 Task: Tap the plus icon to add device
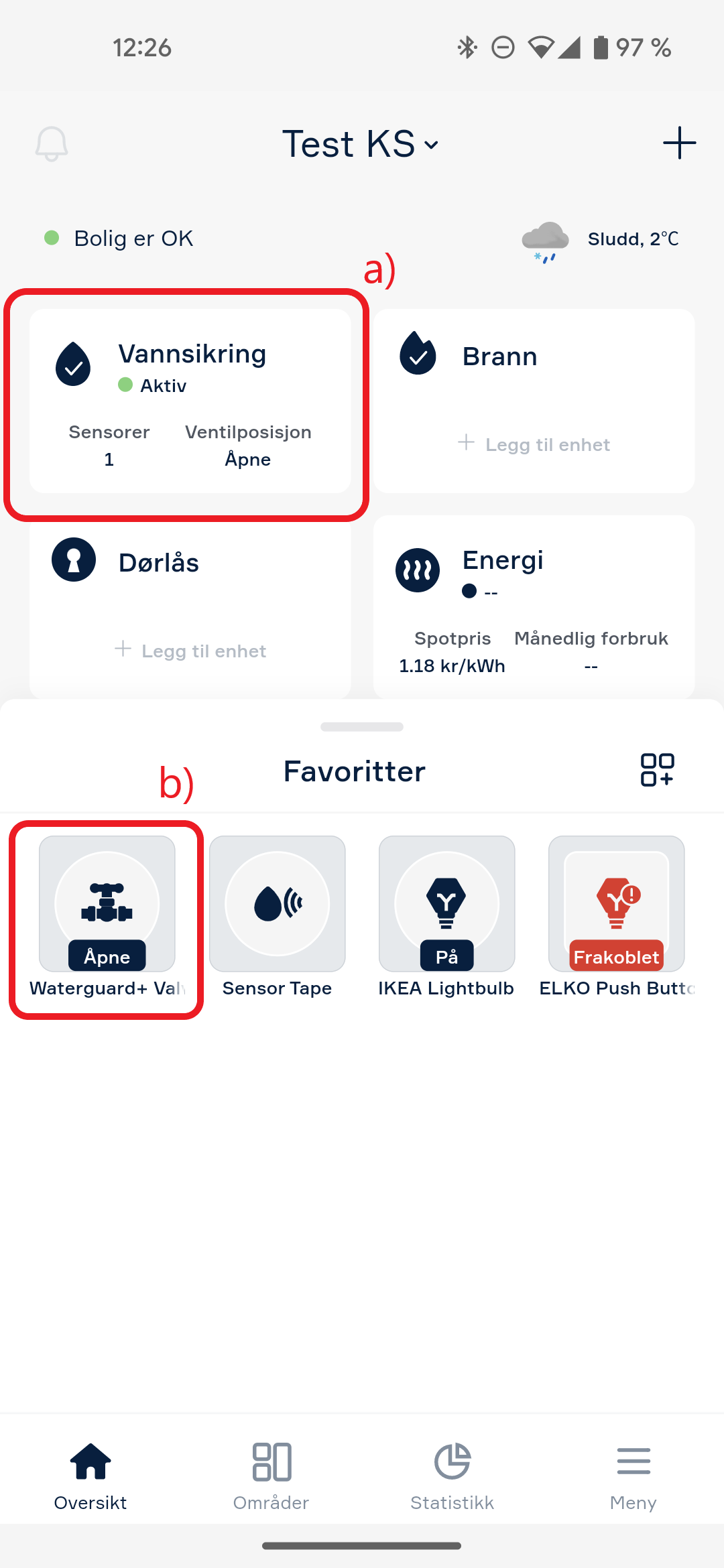coord(679,143)
